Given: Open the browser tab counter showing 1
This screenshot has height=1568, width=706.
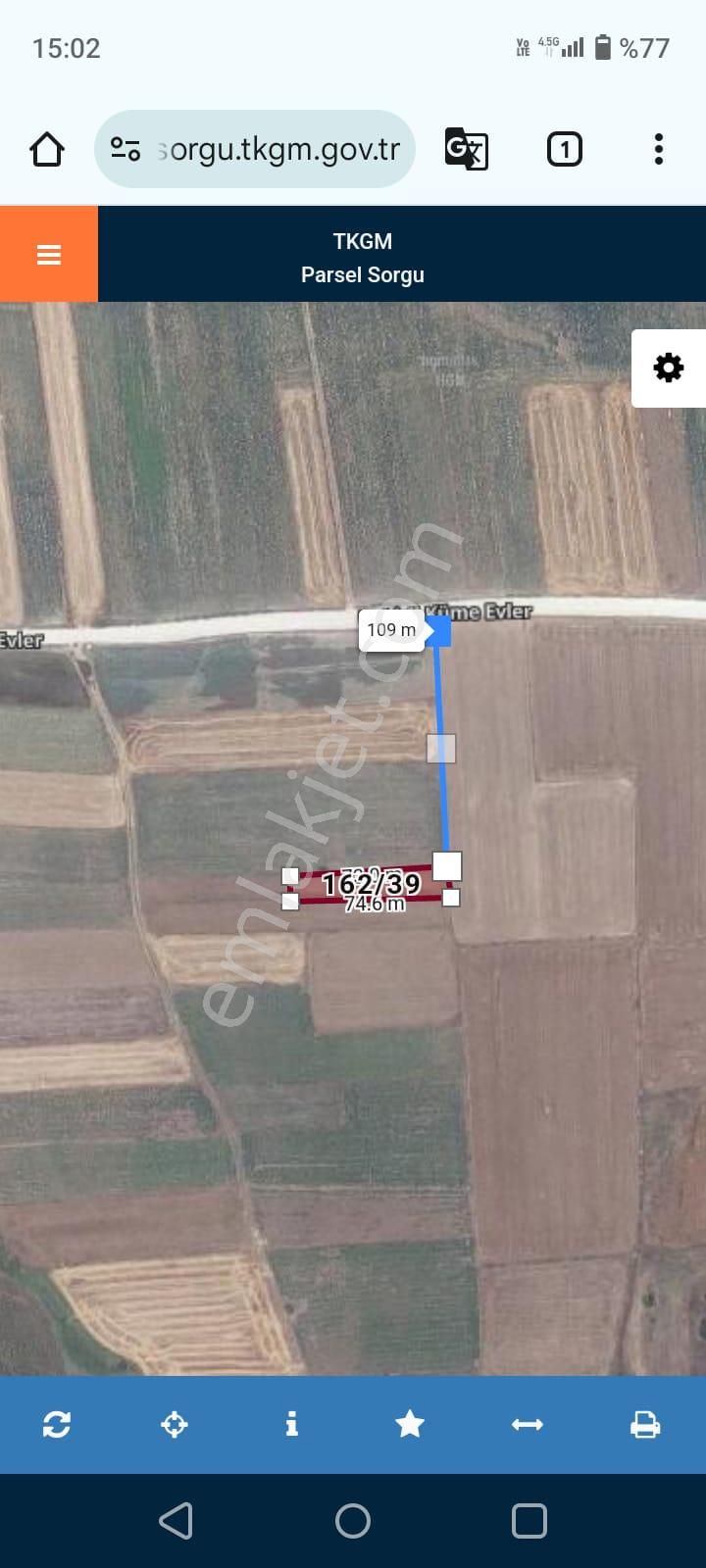Looking at the screenshot, I should (x=564, y=149).
